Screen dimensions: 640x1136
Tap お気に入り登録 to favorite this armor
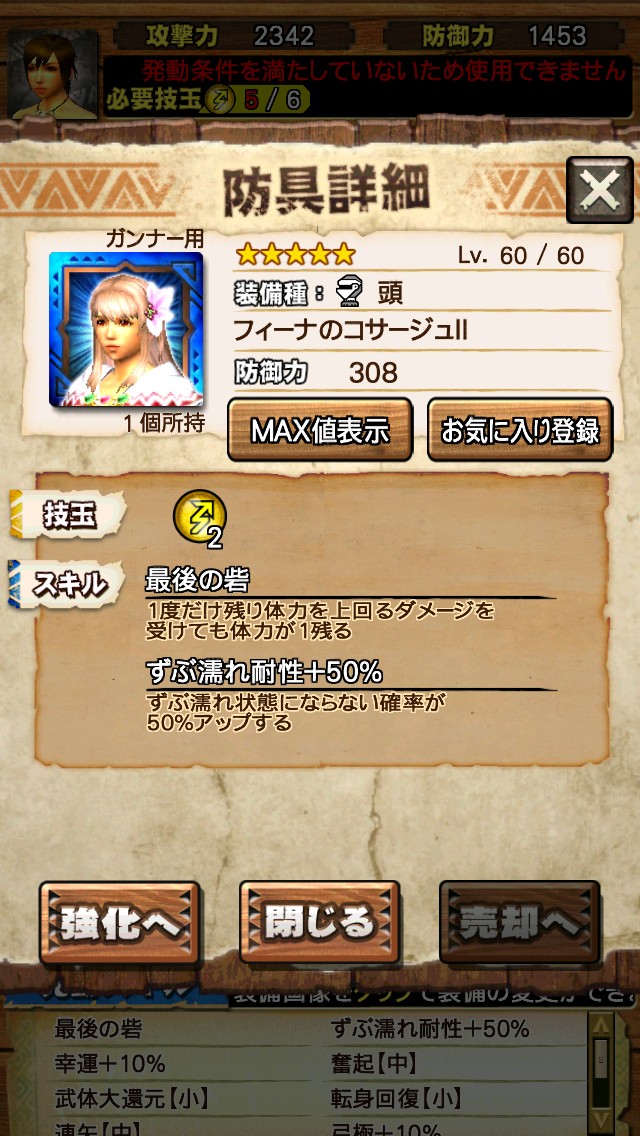tap(520, 430)
